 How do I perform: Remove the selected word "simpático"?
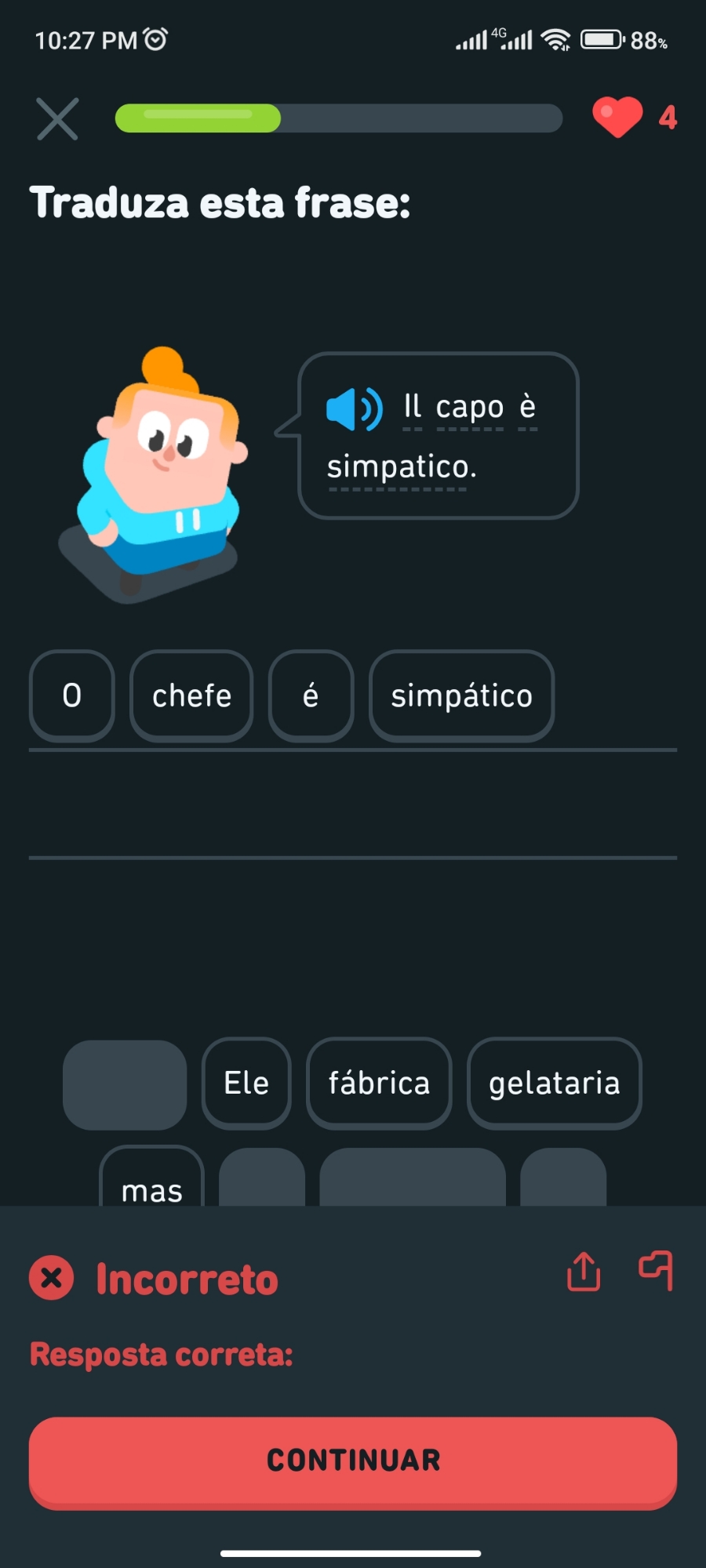tap(461, 695)
